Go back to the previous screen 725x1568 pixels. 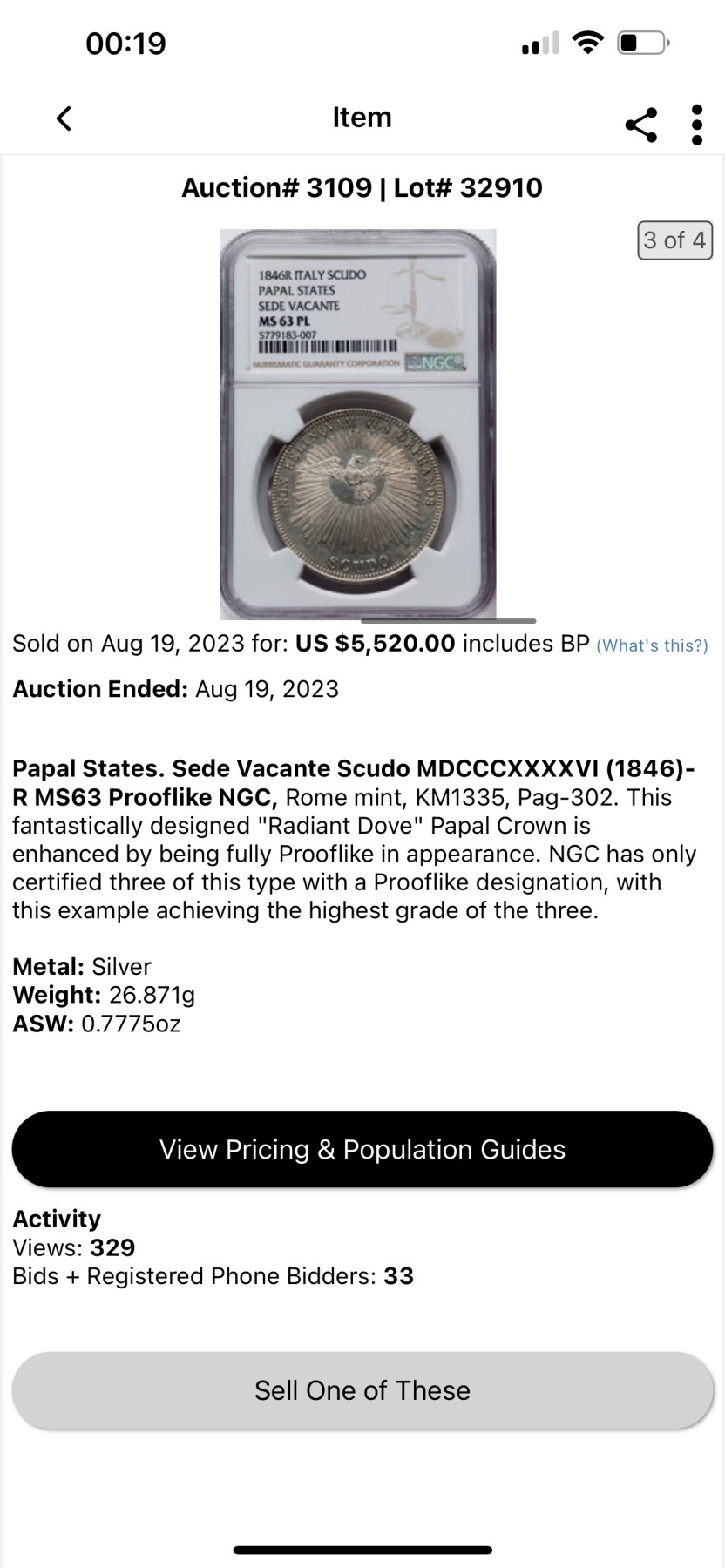click(x=64, y=118)
